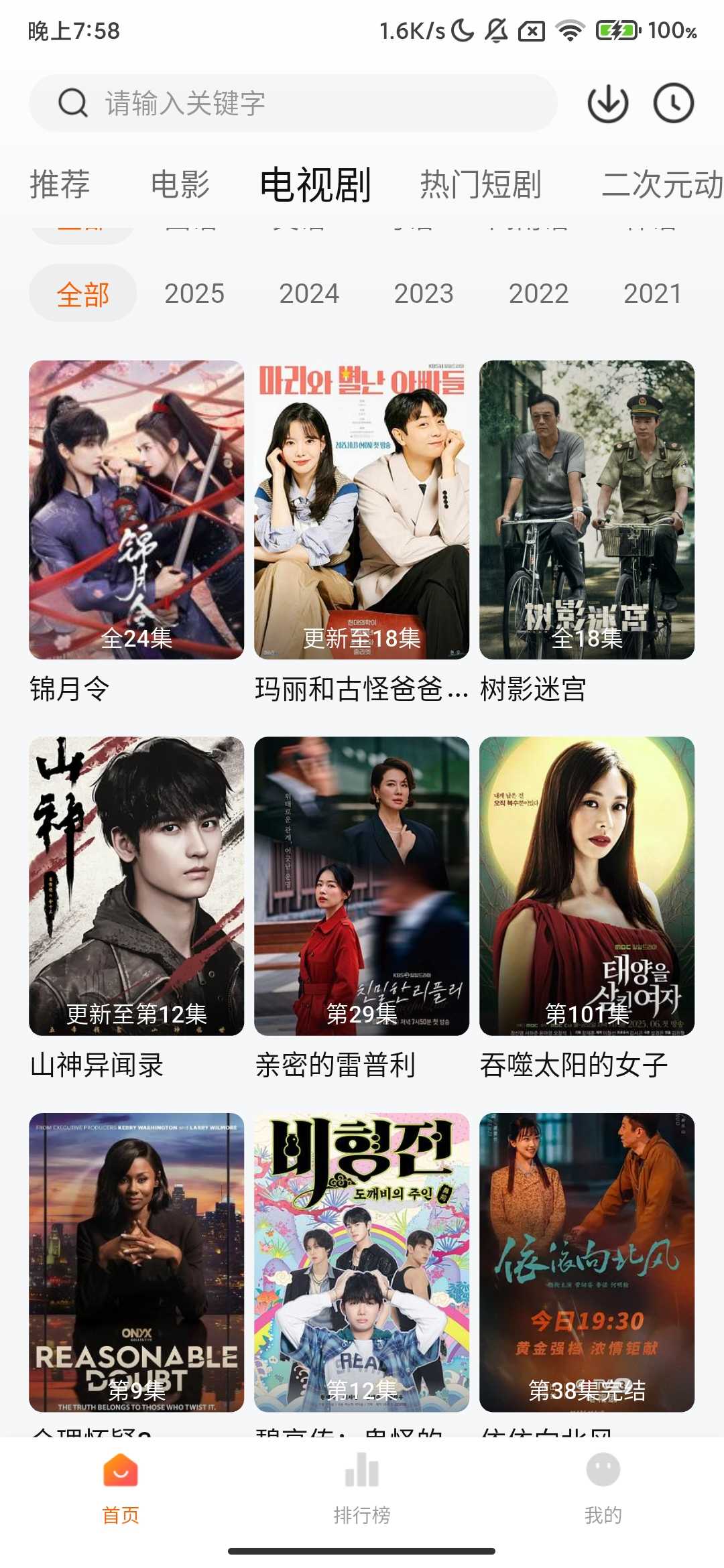This screenshot has width=724, height=1568.
Task: Switch to the 推荐 tab
Action: [60, 184]
